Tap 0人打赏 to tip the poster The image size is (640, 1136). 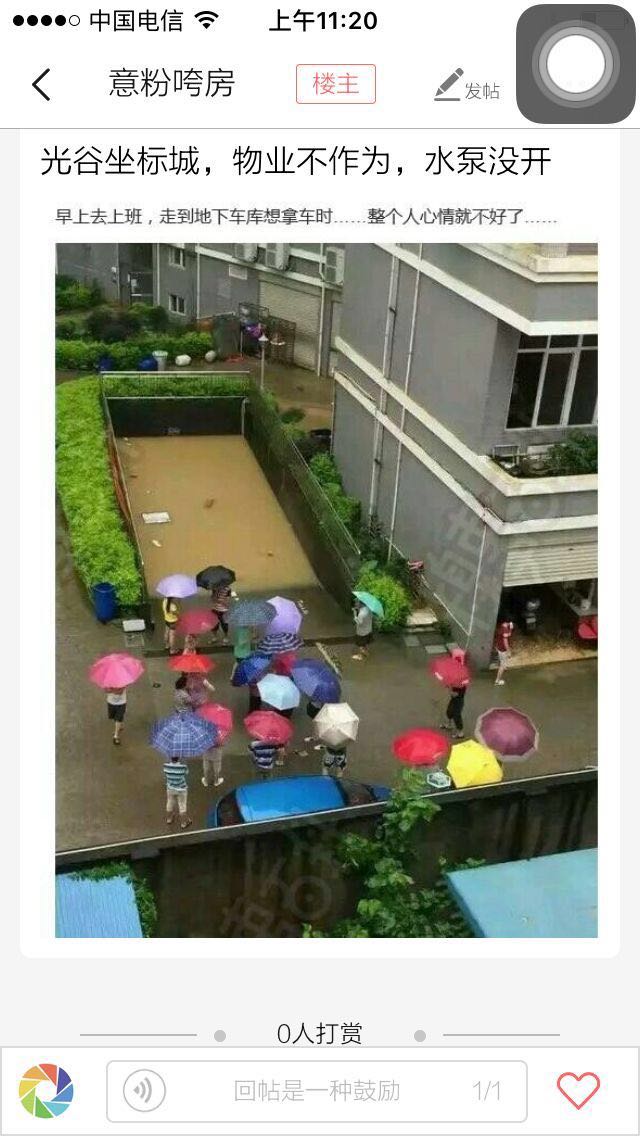320,1034
